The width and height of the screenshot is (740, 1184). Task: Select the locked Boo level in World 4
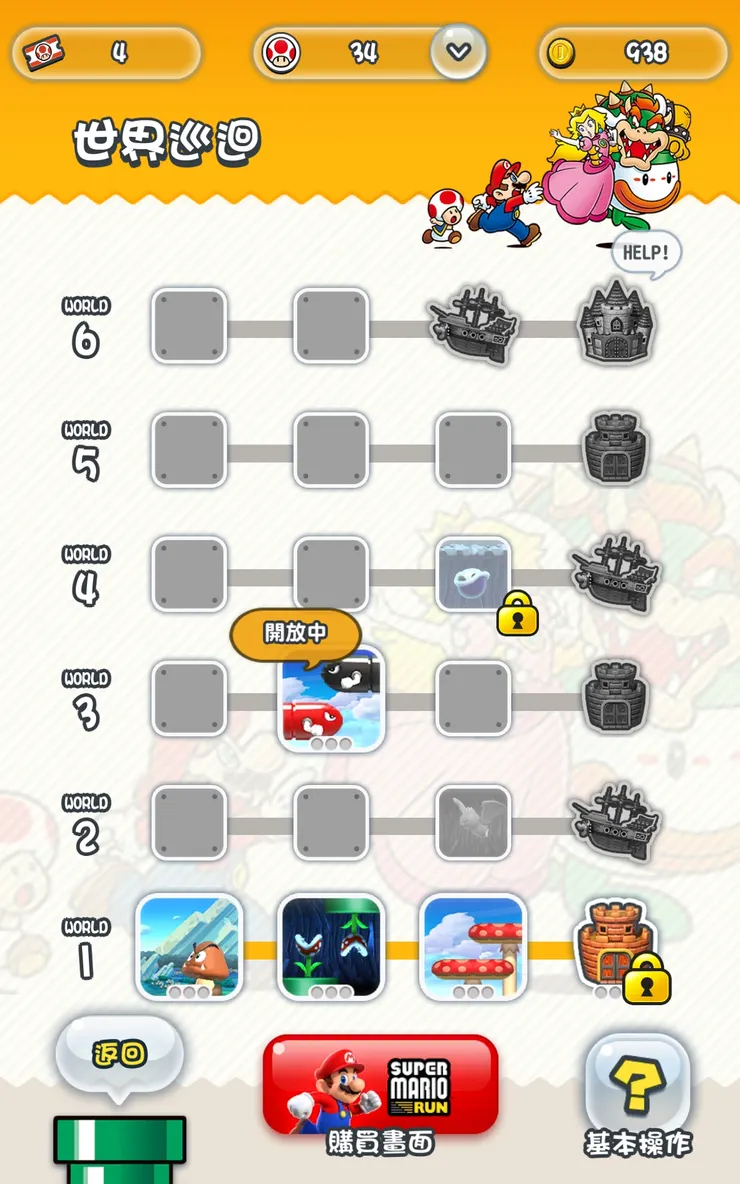tap(473, 575)
